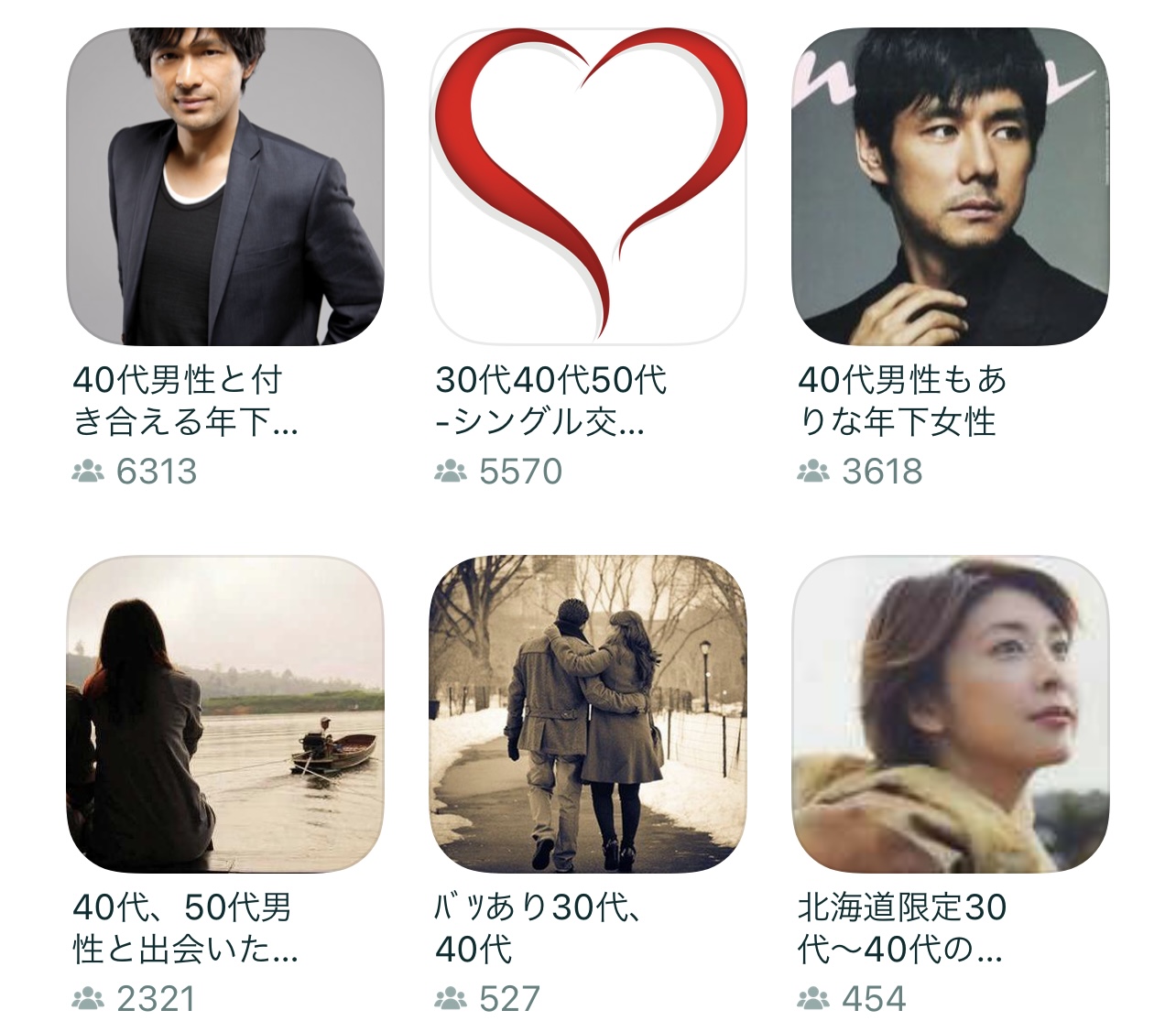Open the group 40代男性と付き合える年下
The height and width of the screenshot is (1032, 1176).
[x=224, y=187]
